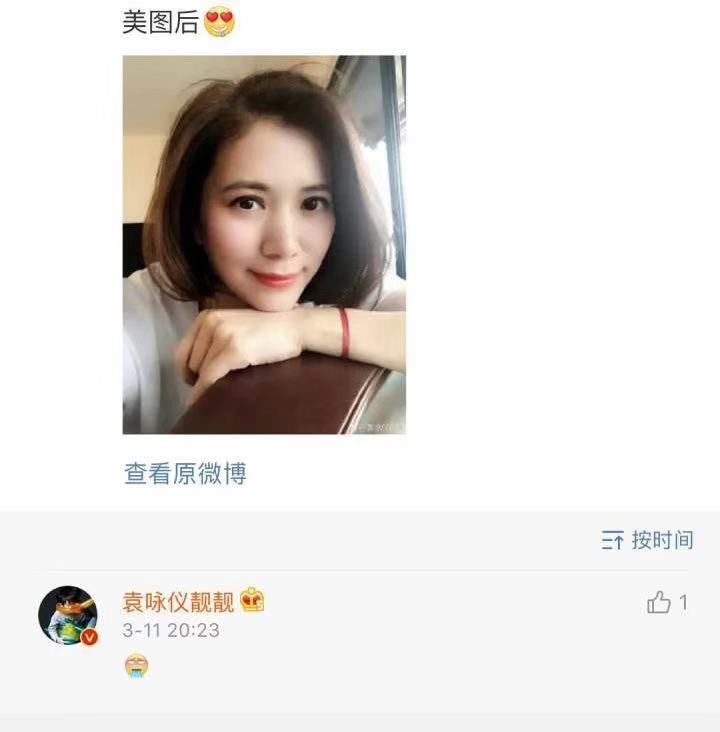Open the 袁咏仪靓靓 username link
Image resolution: width=720 pixels, height=732 pixels.
[178, 601]
